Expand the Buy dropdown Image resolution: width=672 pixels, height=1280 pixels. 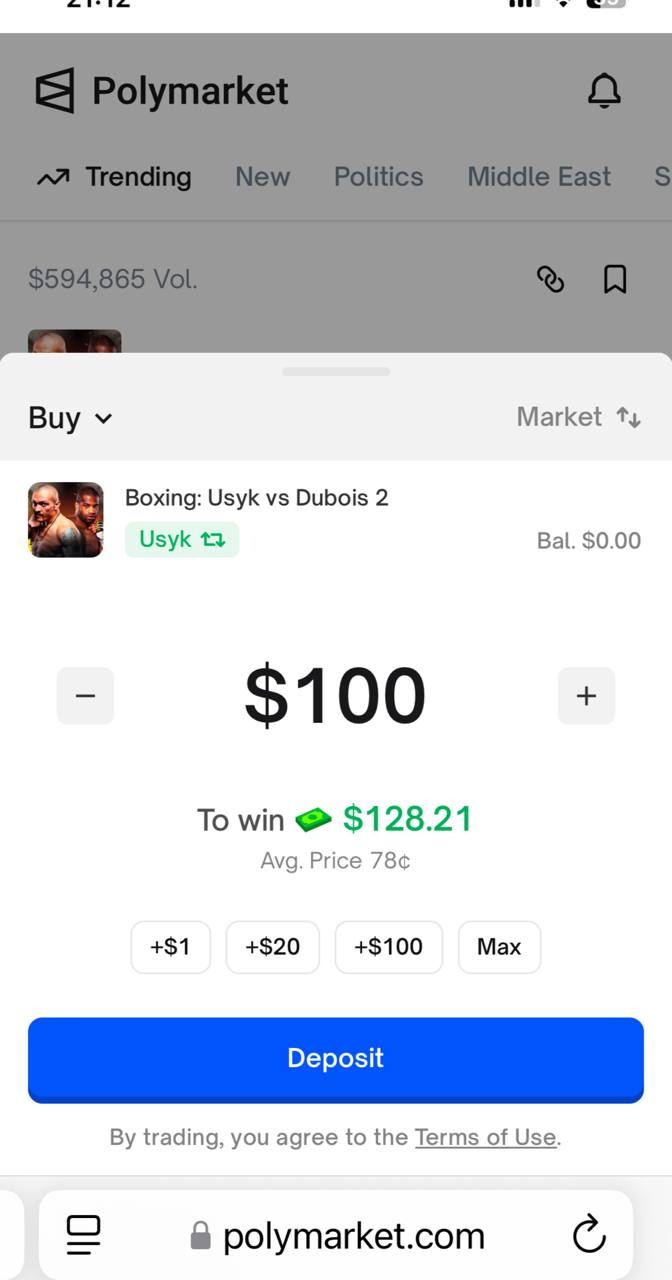point(70,417)
